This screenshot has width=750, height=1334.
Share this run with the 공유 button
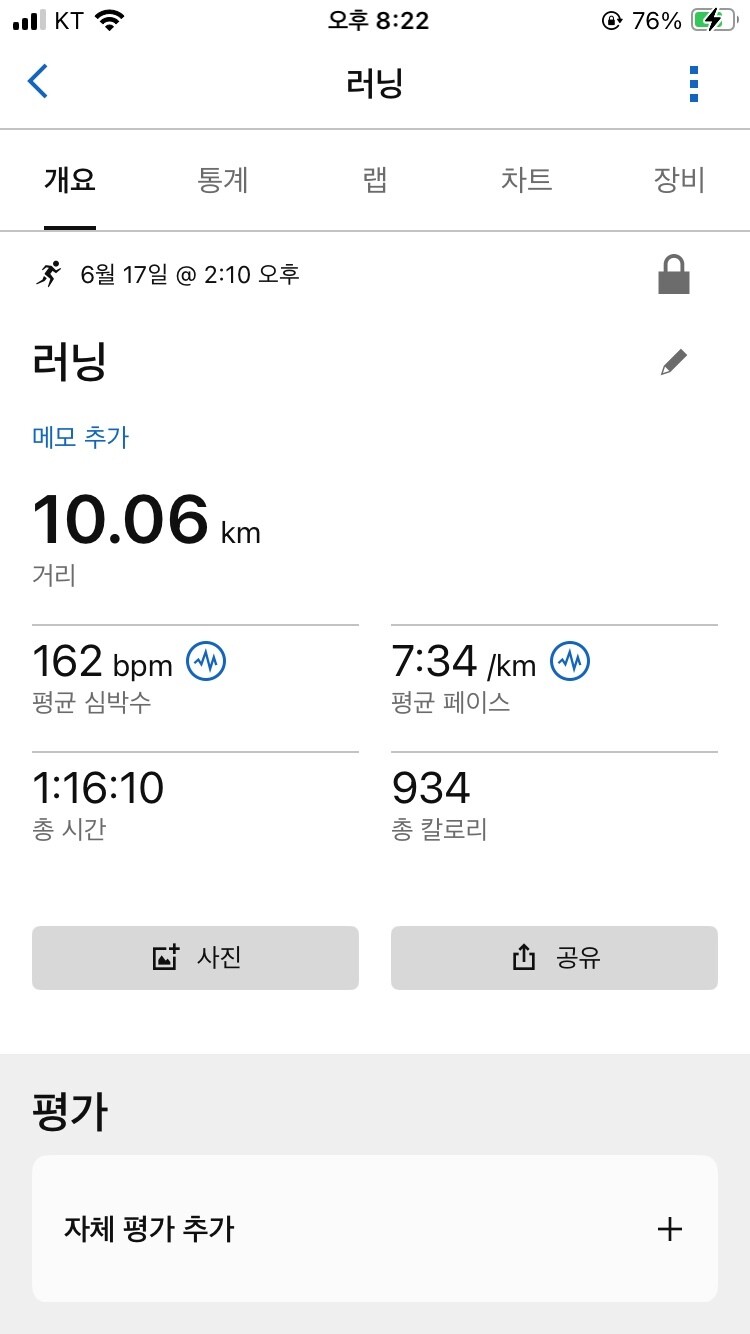tap(554, 958)
